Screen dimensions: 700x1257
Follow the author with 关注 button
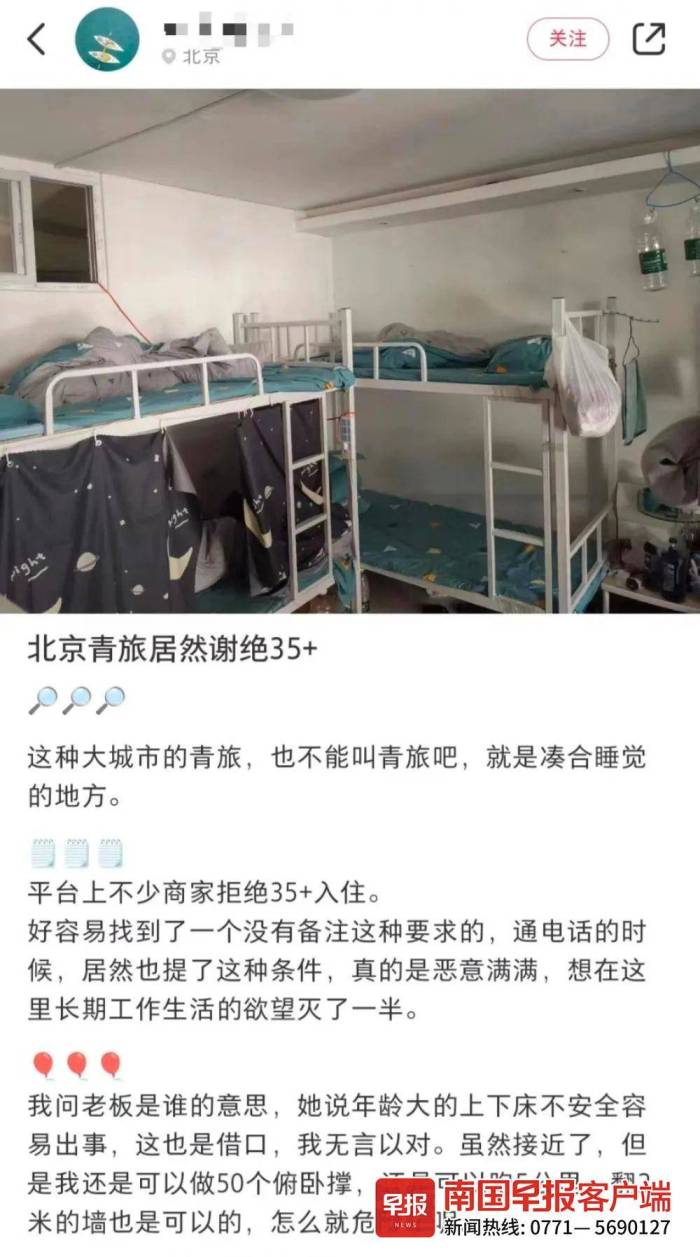(x=567, y=39)
